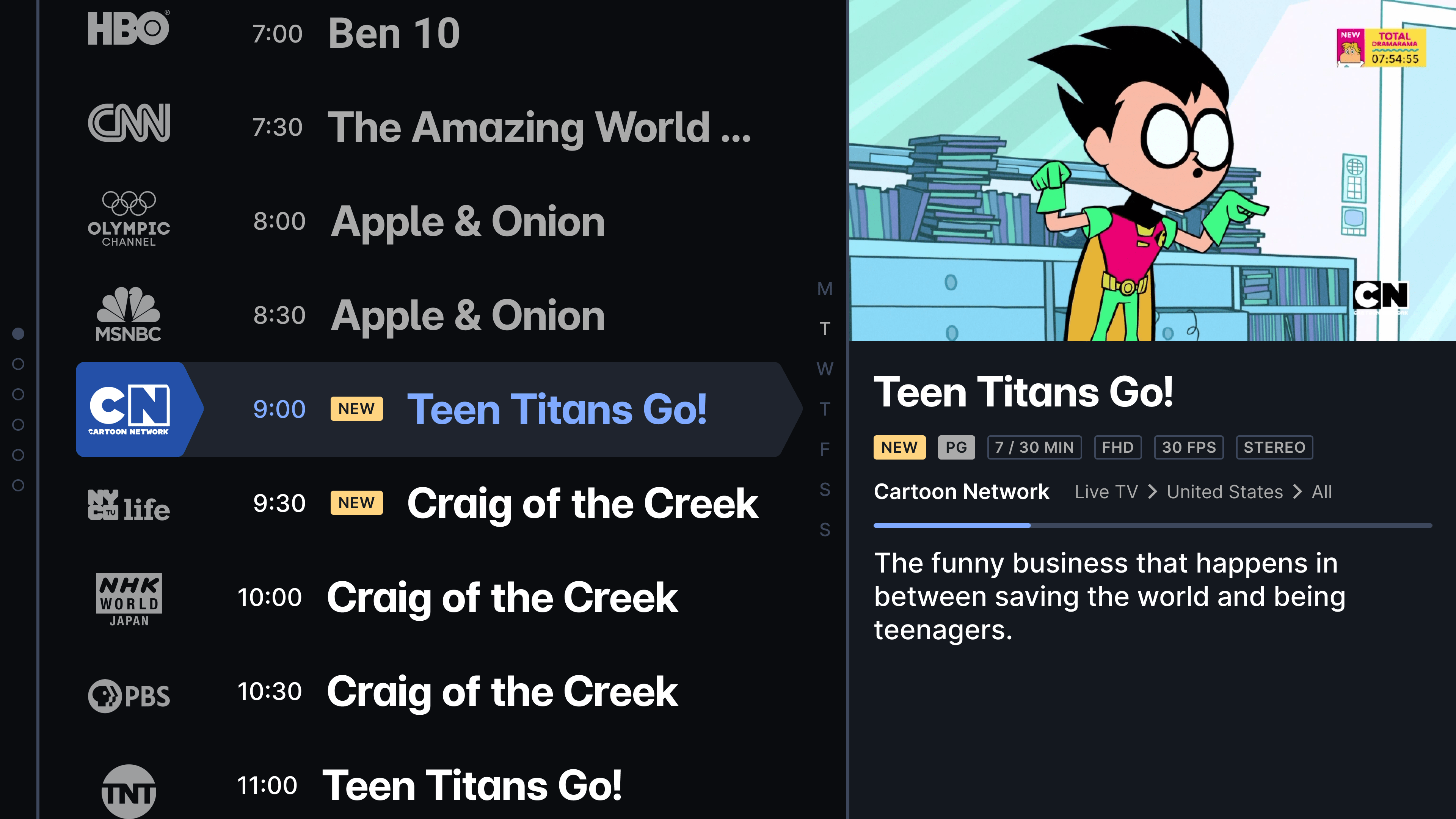Screen dimensions: 1456x819
Task: Jump to Wednesday in the day selector
Action: coord(825,369)
